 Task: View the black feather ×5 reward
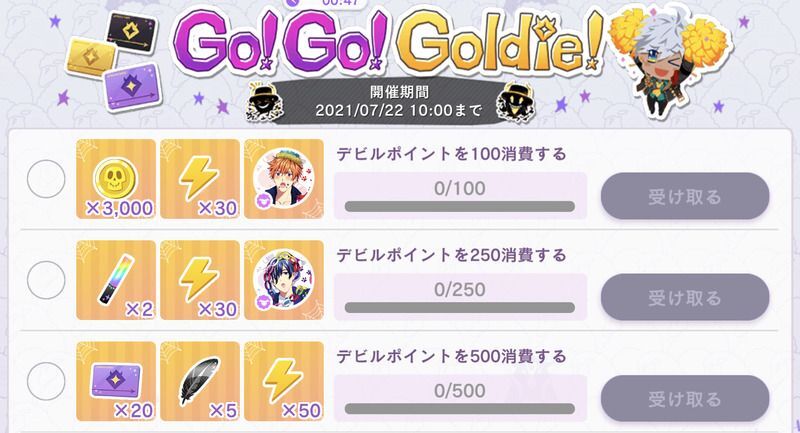[x=199, y=379]
